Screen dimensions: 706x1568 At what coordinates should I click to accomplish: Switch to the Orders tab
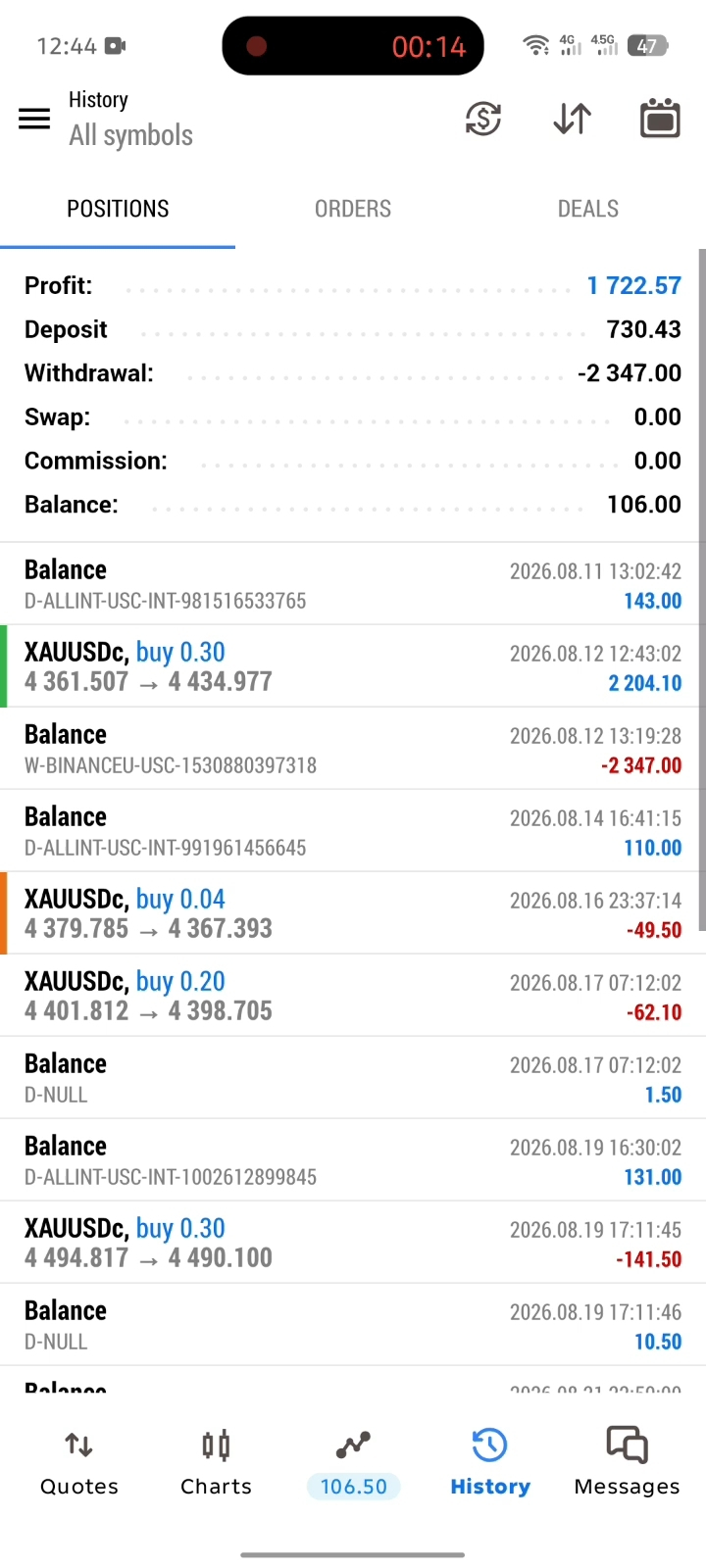(x=353, y=209)
